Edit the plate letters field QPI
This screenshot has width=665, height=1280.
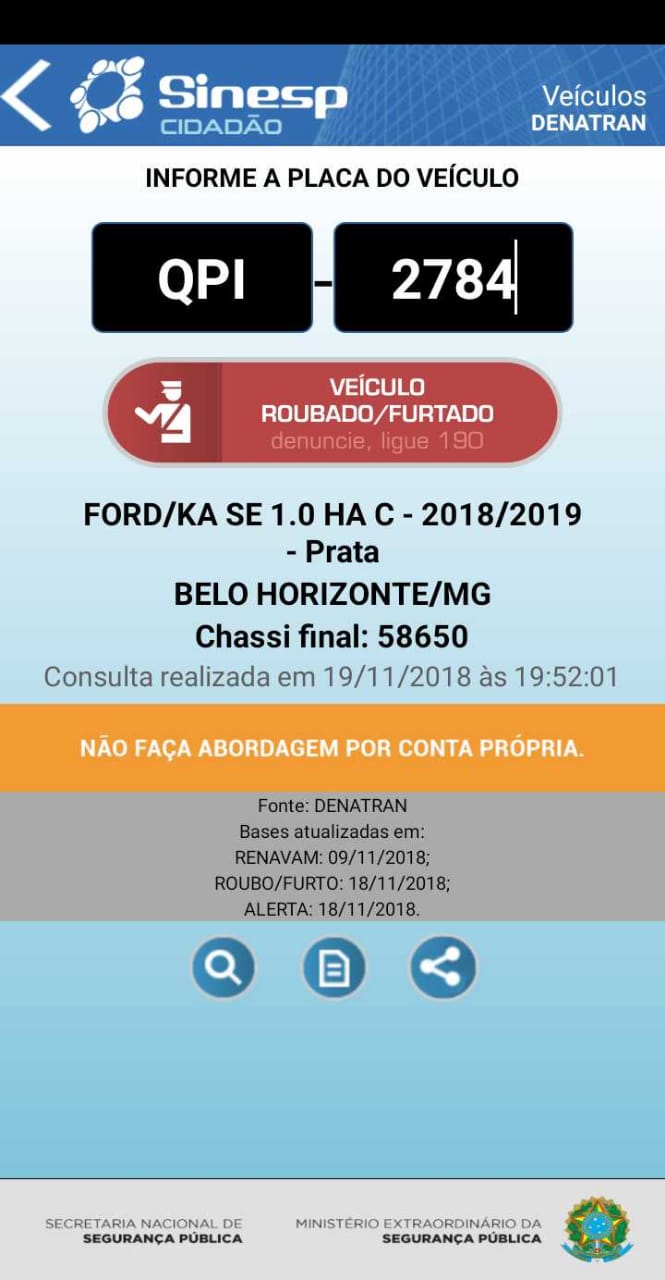(202, 278)
